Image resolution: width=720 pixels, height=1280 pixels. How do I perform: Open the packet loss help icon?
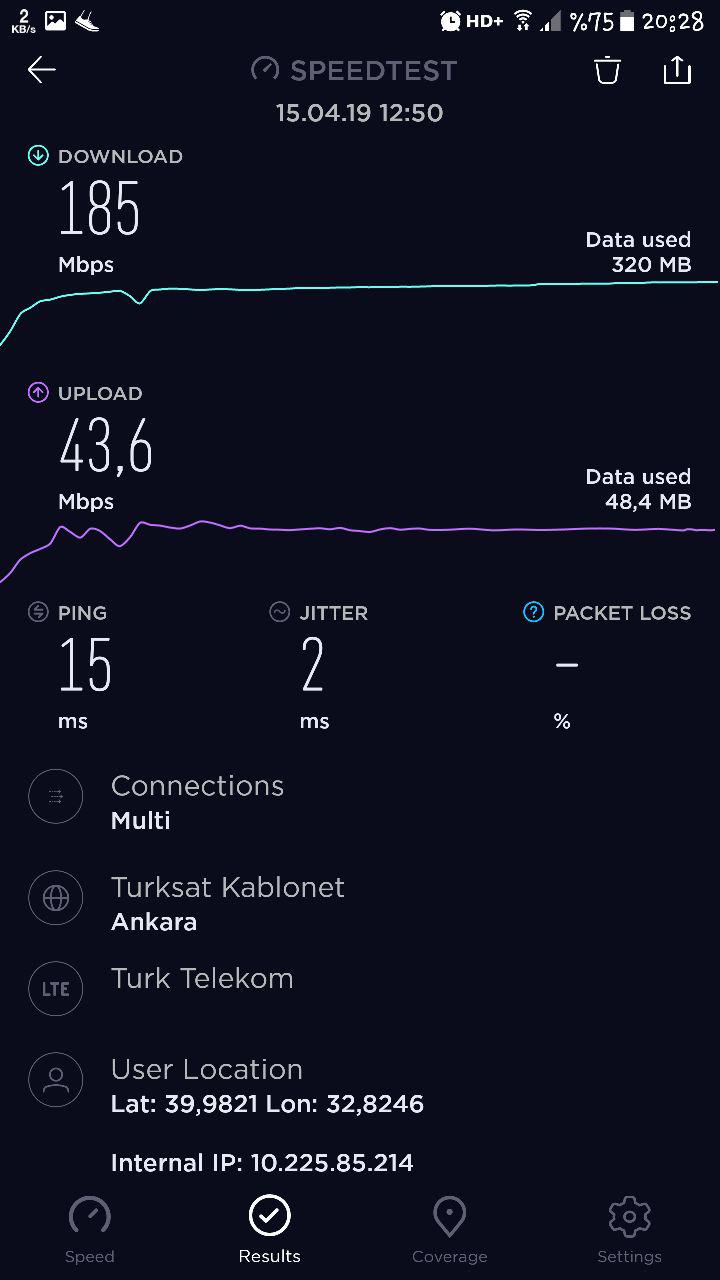(534, 612)
